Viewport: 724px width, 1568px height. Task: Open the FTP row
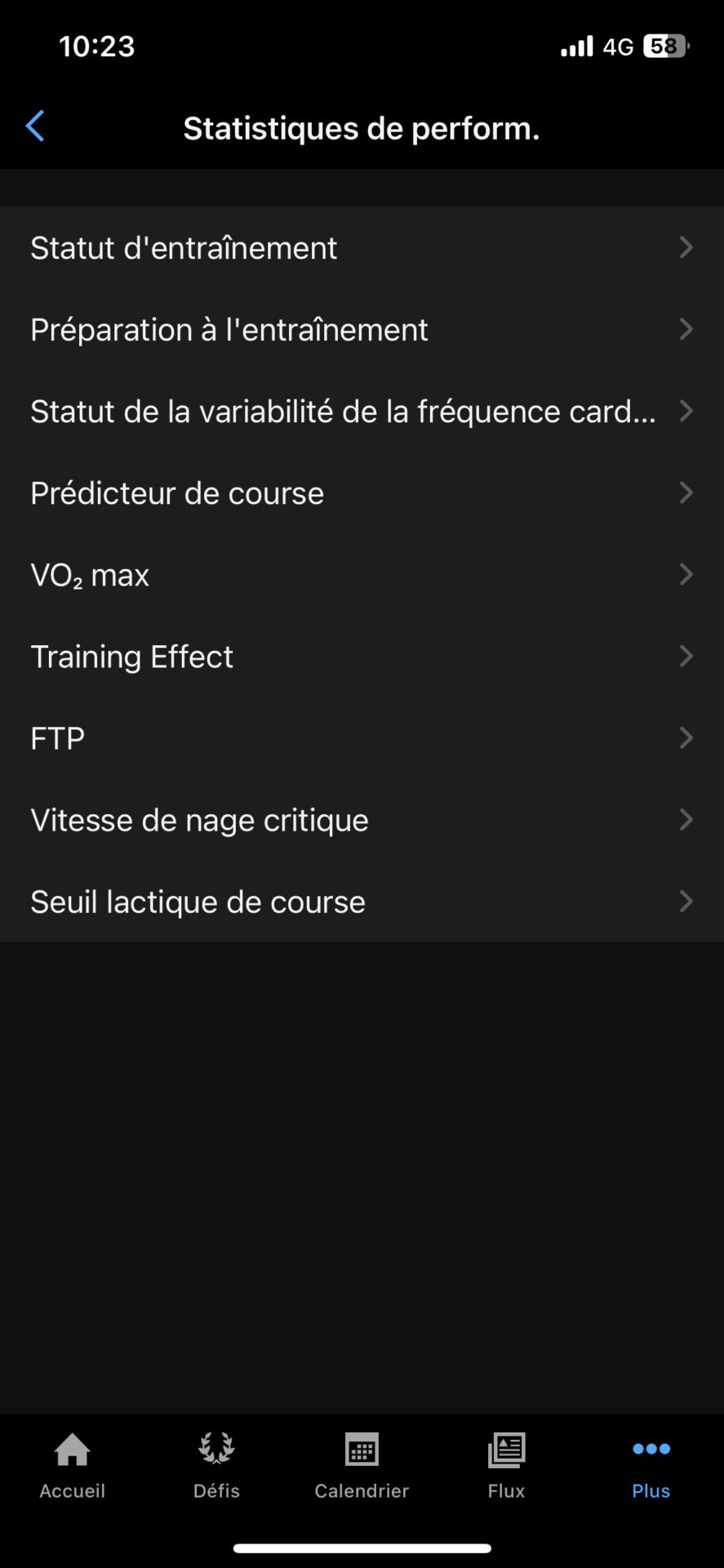(x=362, y=737)
